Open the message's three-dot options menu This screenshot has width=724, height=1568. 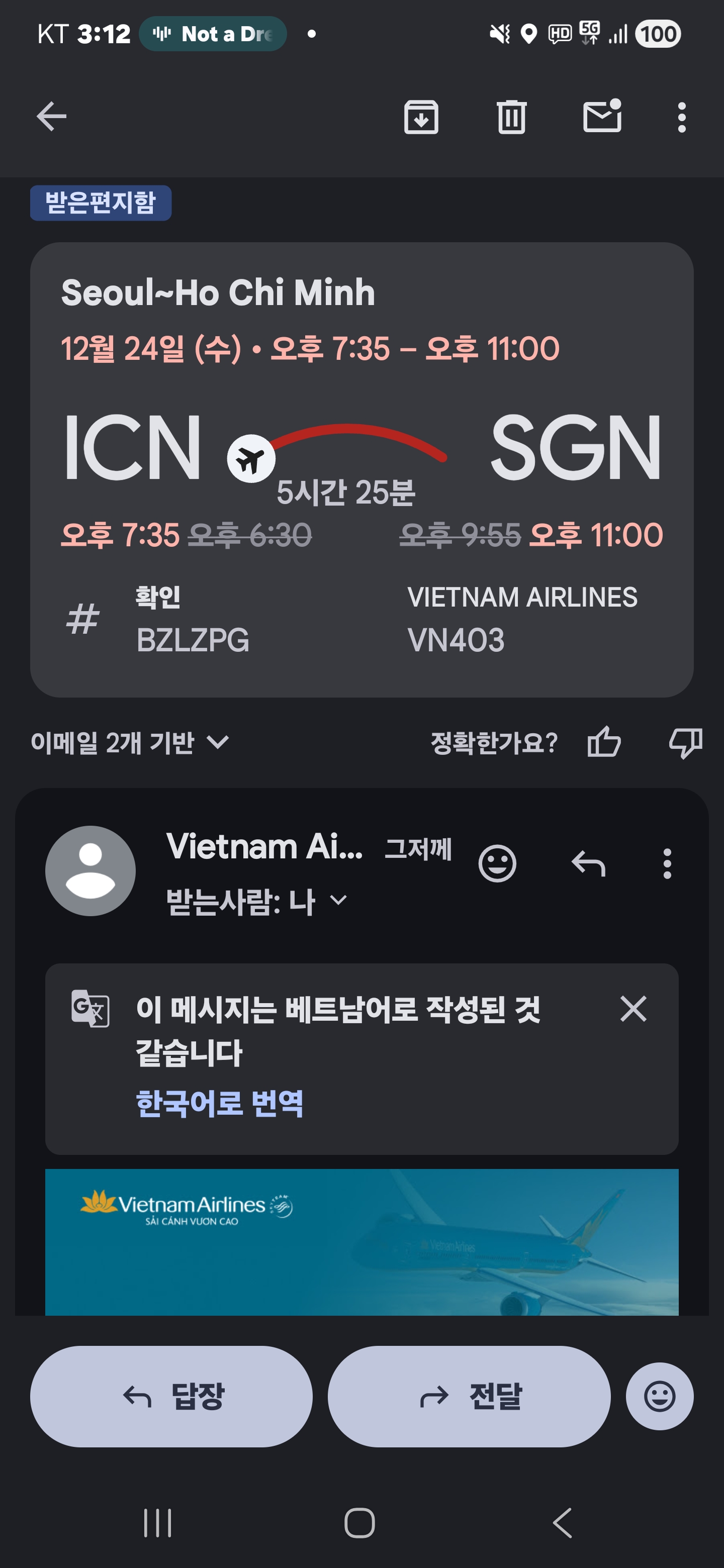pyautogui.click(x=667, y=863)
